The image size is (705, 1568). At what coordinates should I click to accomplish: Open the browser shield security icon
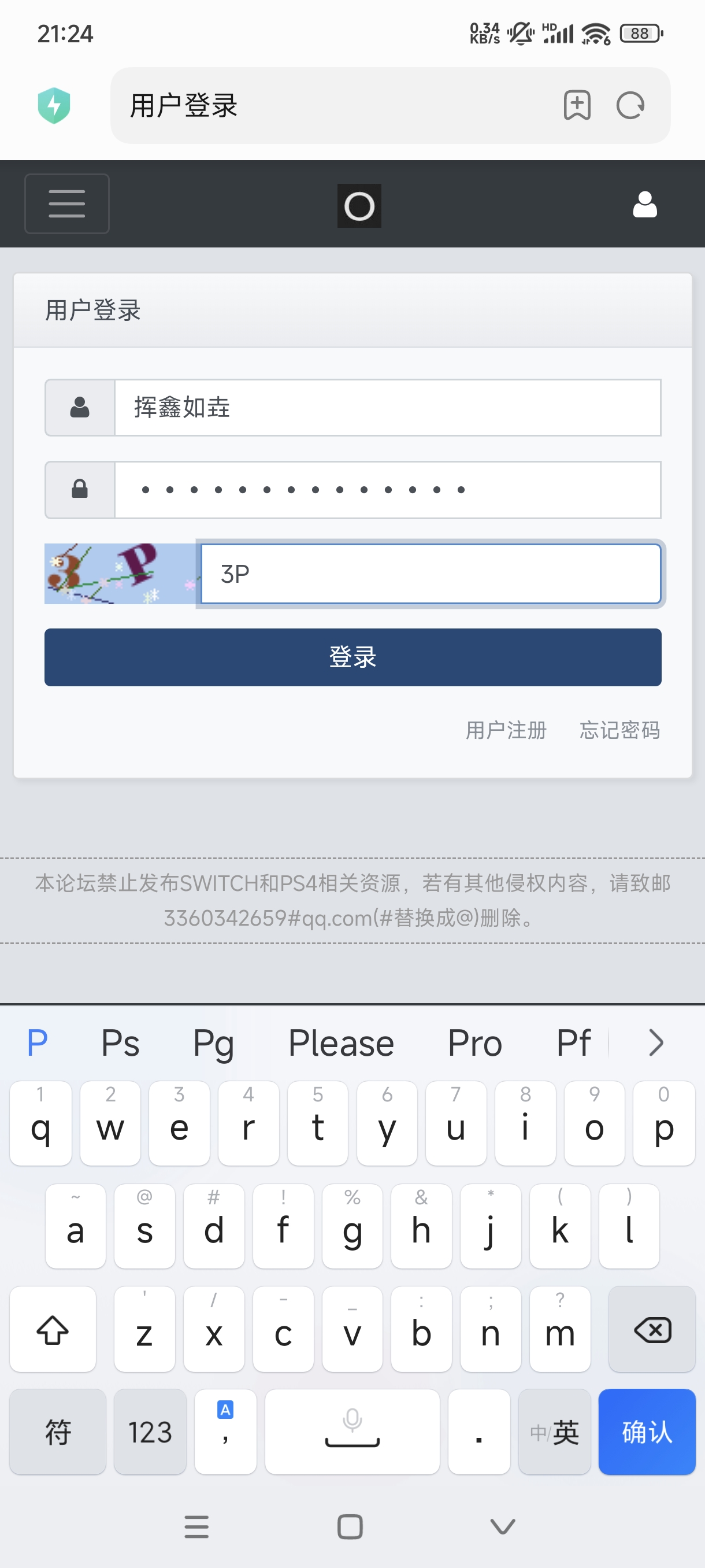click(x=54, y=106)
